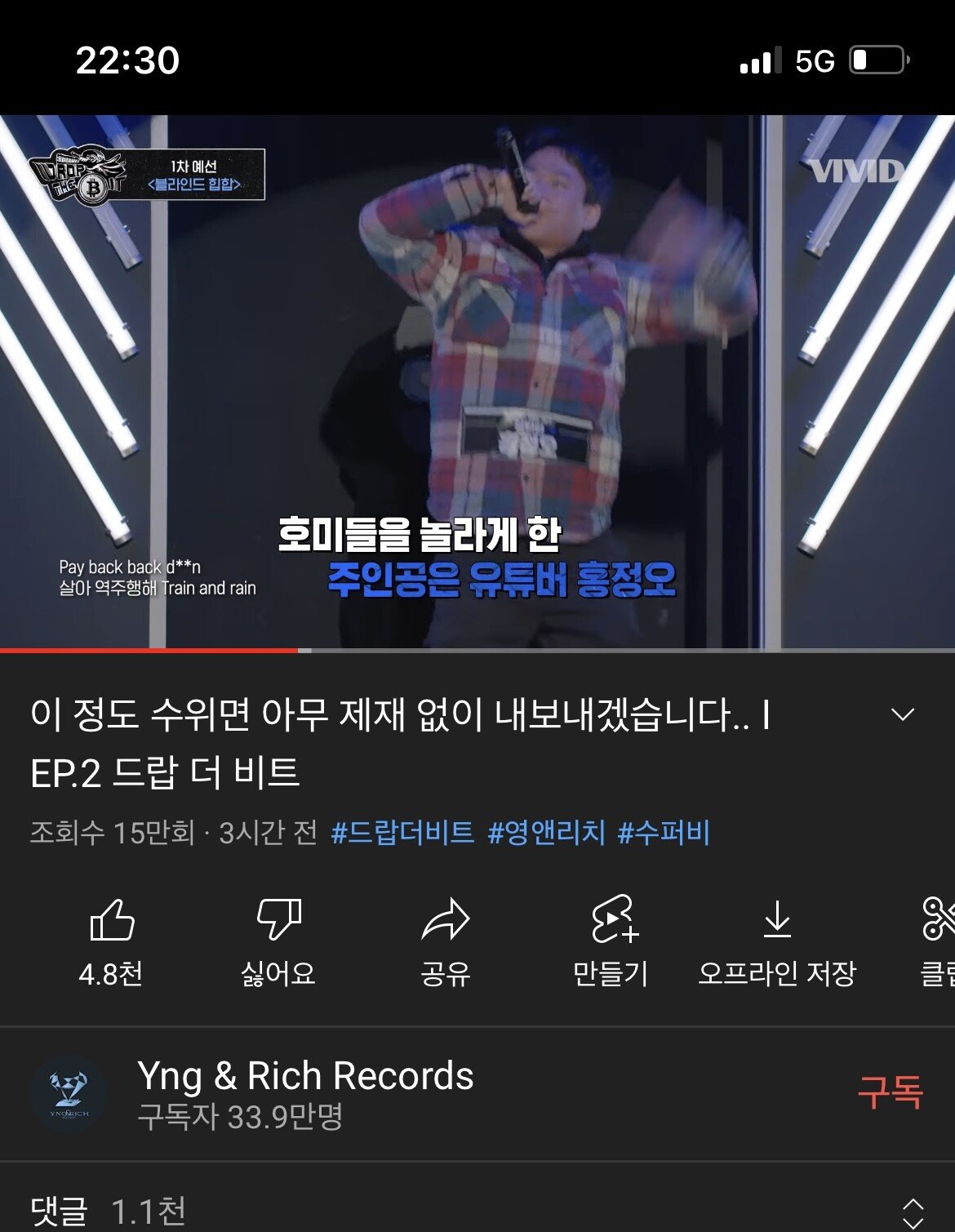The image size is (955, 1232).
Task: Open hashtag #영앤리치
Action: pos(546,833)
